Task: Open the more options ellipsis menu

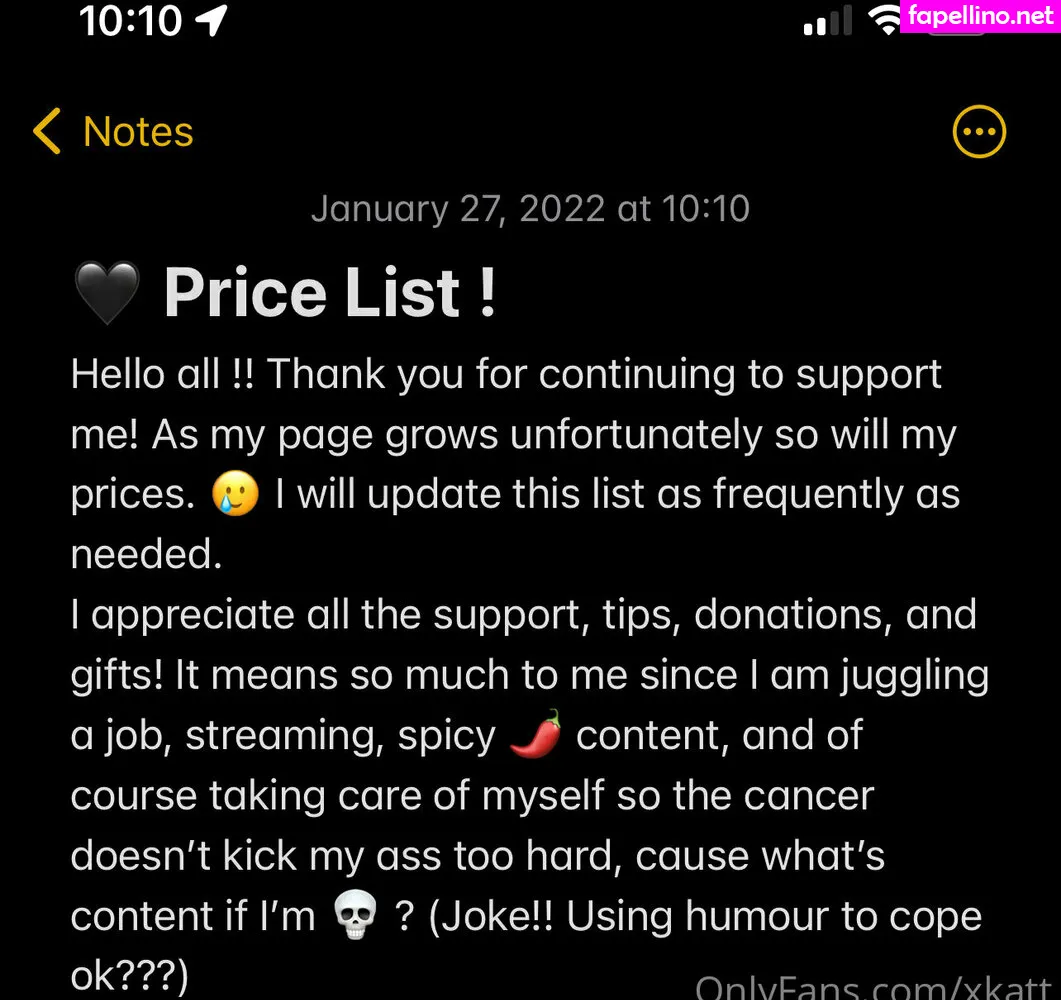Action: click(x=978, y=131)
